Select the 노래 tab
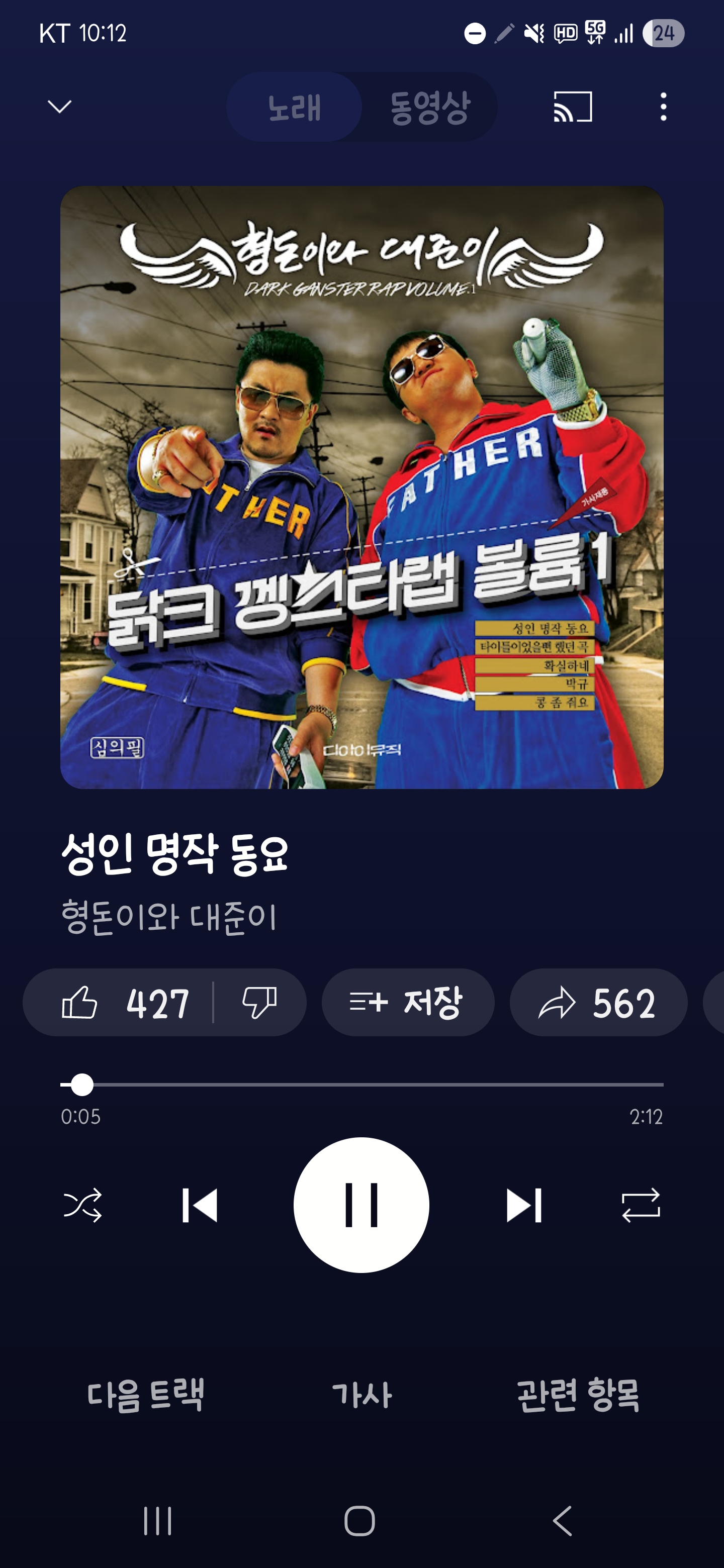This screenshot has height=1568, width=724. coord(294,107)
